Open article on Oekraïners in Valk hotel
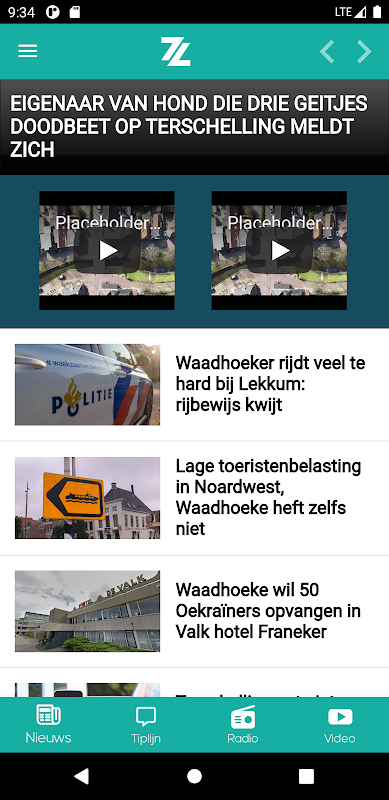Image resolution: width=389 pixels, height=800 pixels. pos(194,611)
